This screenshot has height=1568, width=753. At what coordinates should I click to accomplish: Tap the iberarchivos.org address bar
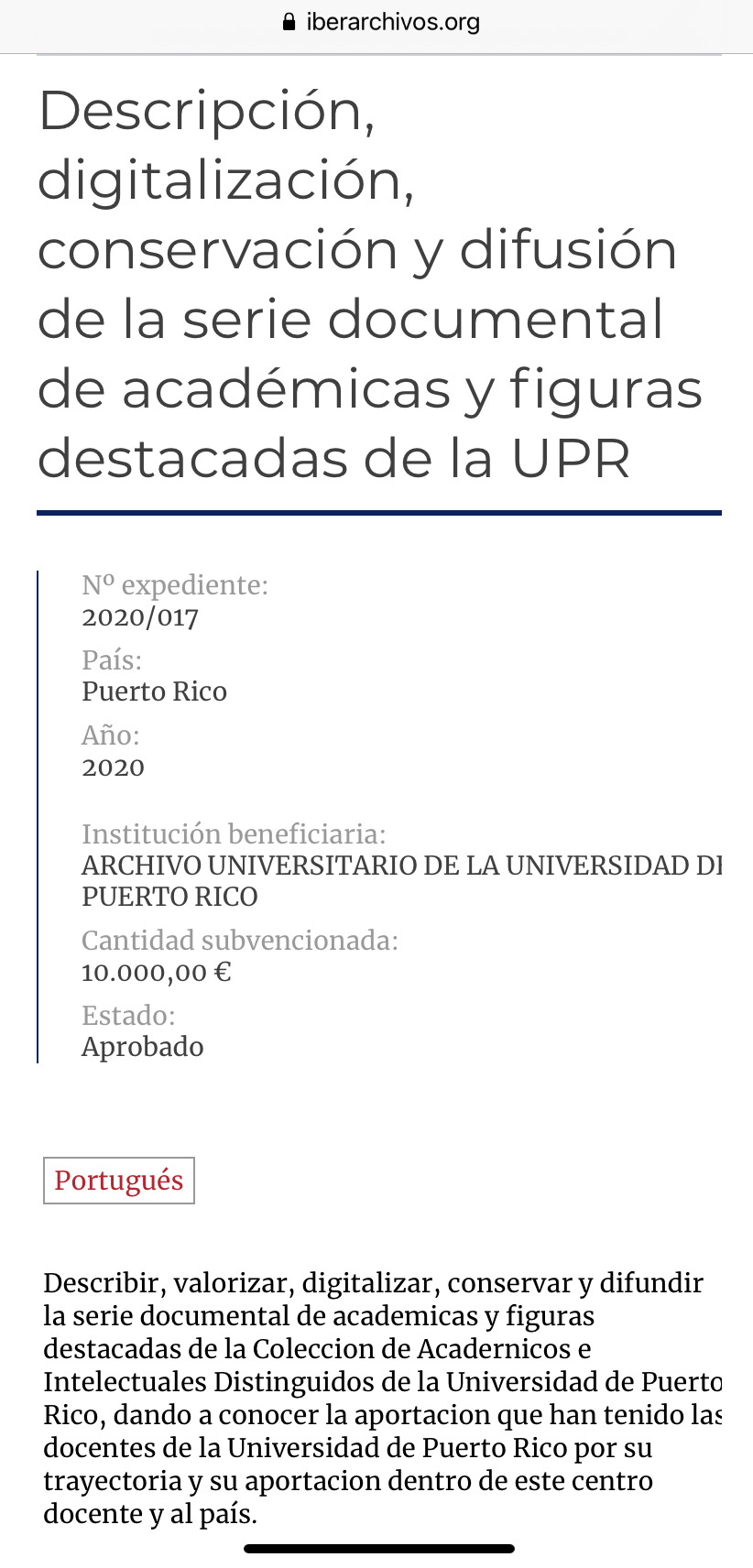(x=381, y=22)
